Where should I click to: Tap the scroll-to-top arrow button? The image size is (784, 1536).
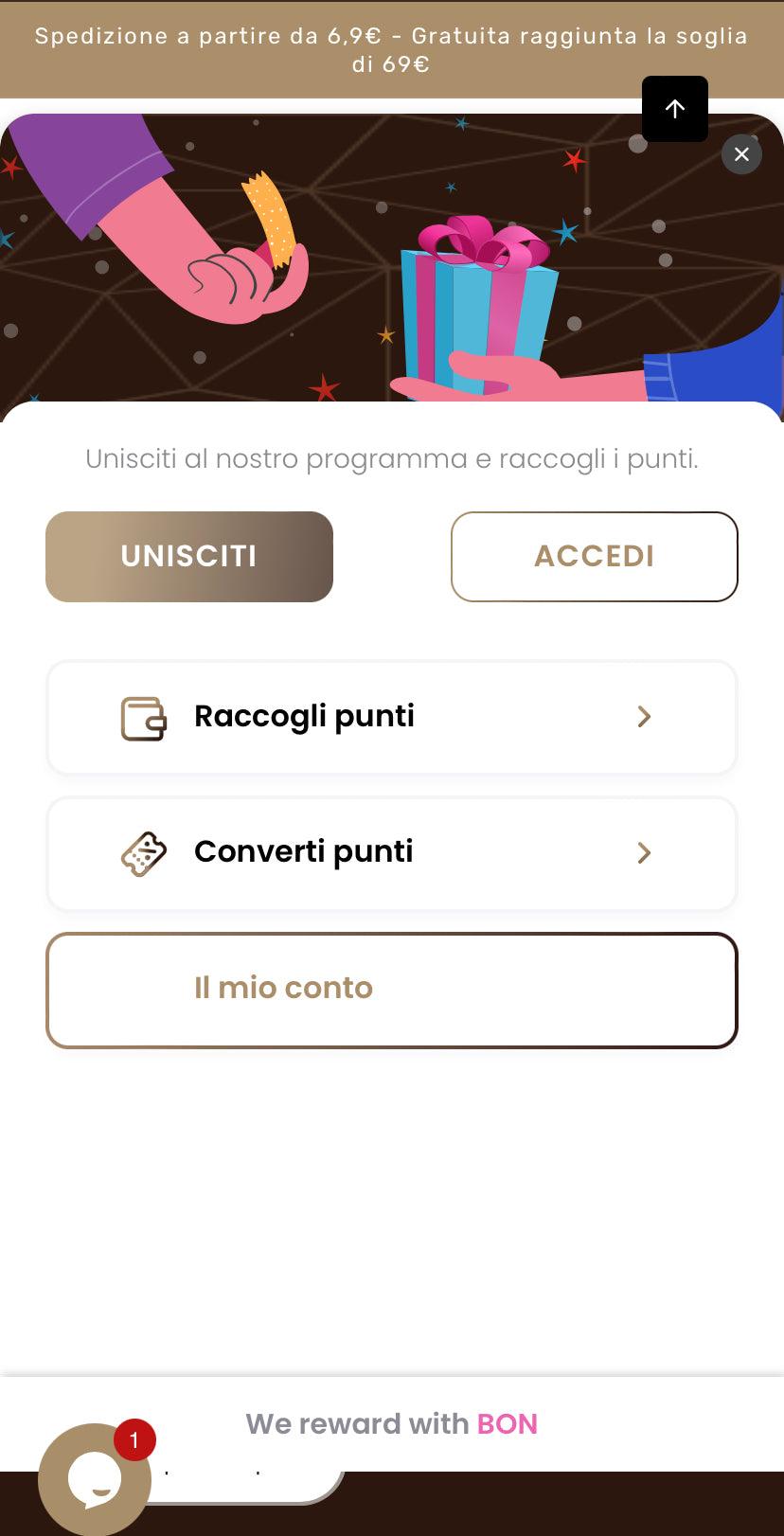pyautogui.click(x=674, y=109)
